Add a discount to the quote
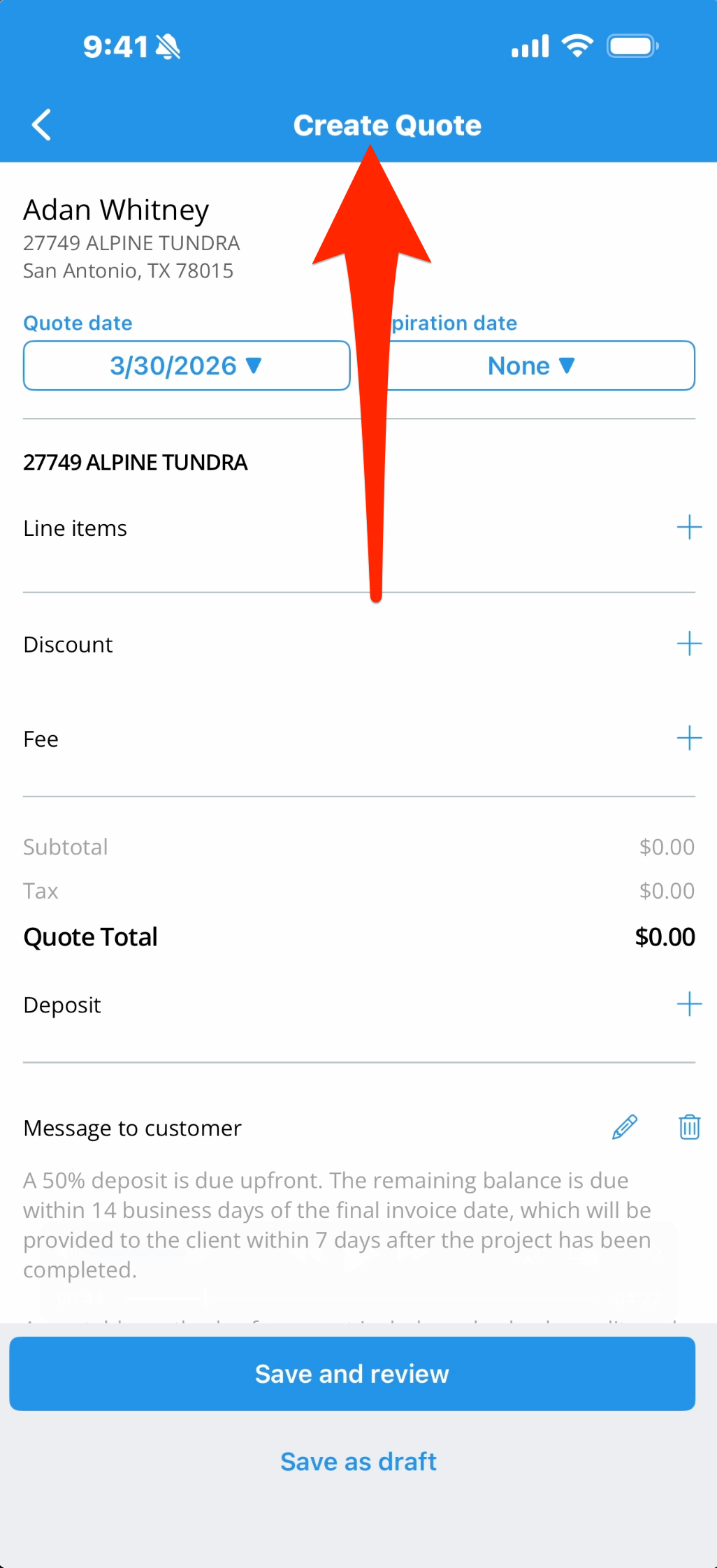Screen dimensions: 717x1568 pyautogui.click(x=689, y=644)
